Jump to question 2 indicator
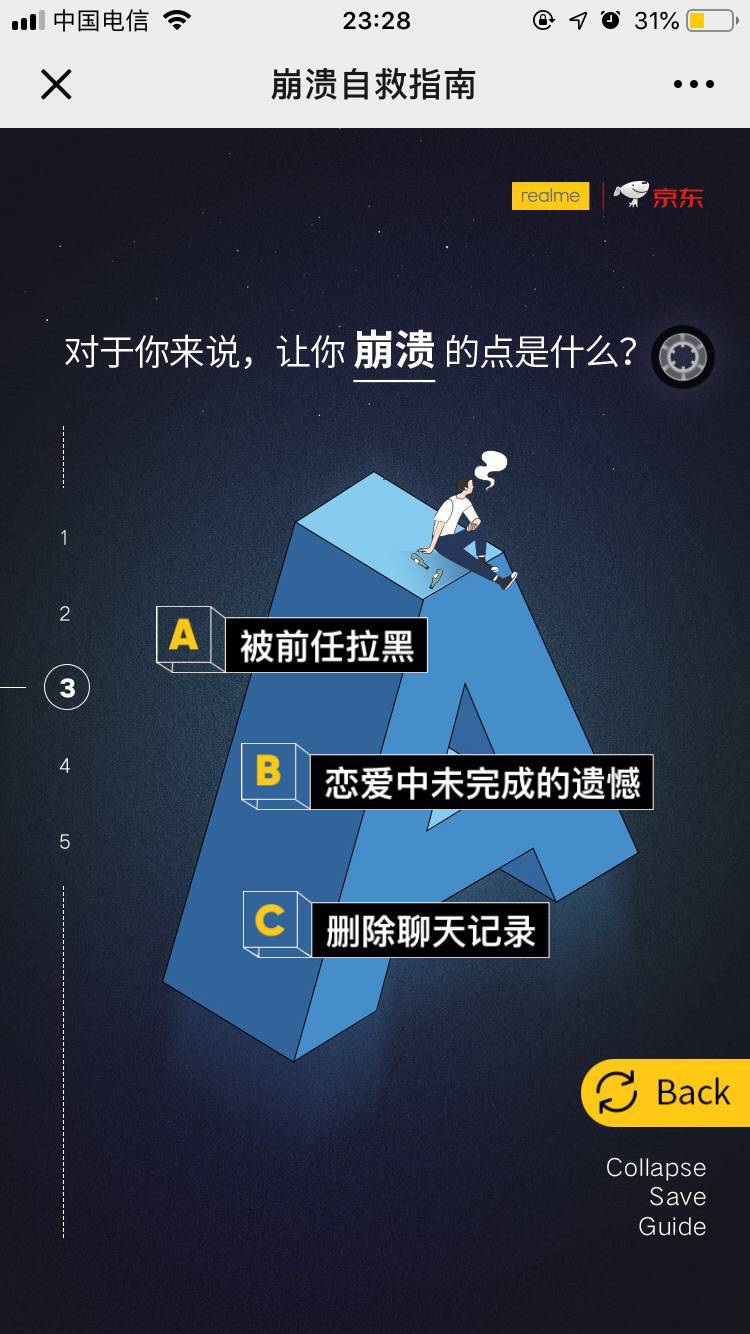This screenshot has width=750, height=1334. 64,614
